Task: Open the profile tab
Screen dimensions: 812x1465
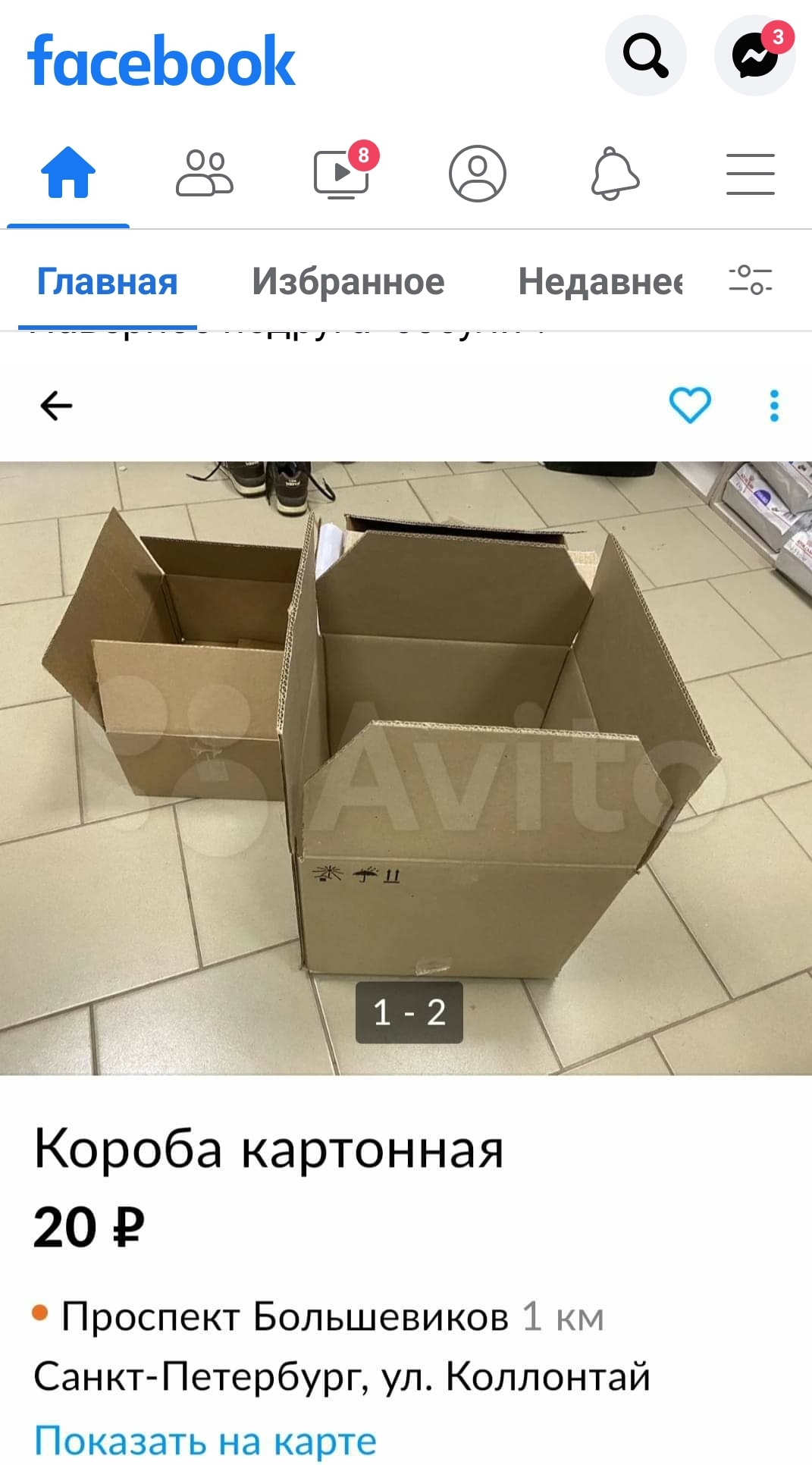Action: pyautogui.click(x=478, y=174)
